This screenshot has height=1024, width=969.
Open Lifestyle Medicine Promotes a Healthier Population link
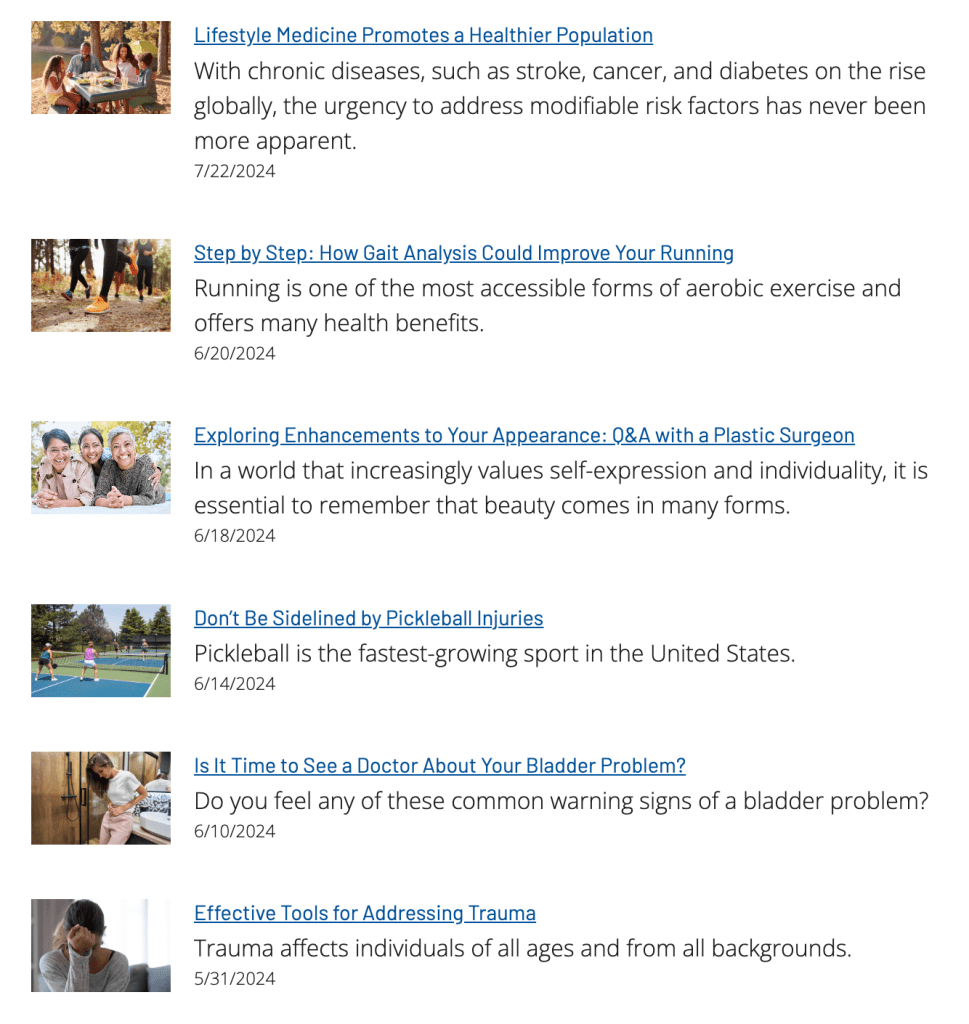pos(423,36)
